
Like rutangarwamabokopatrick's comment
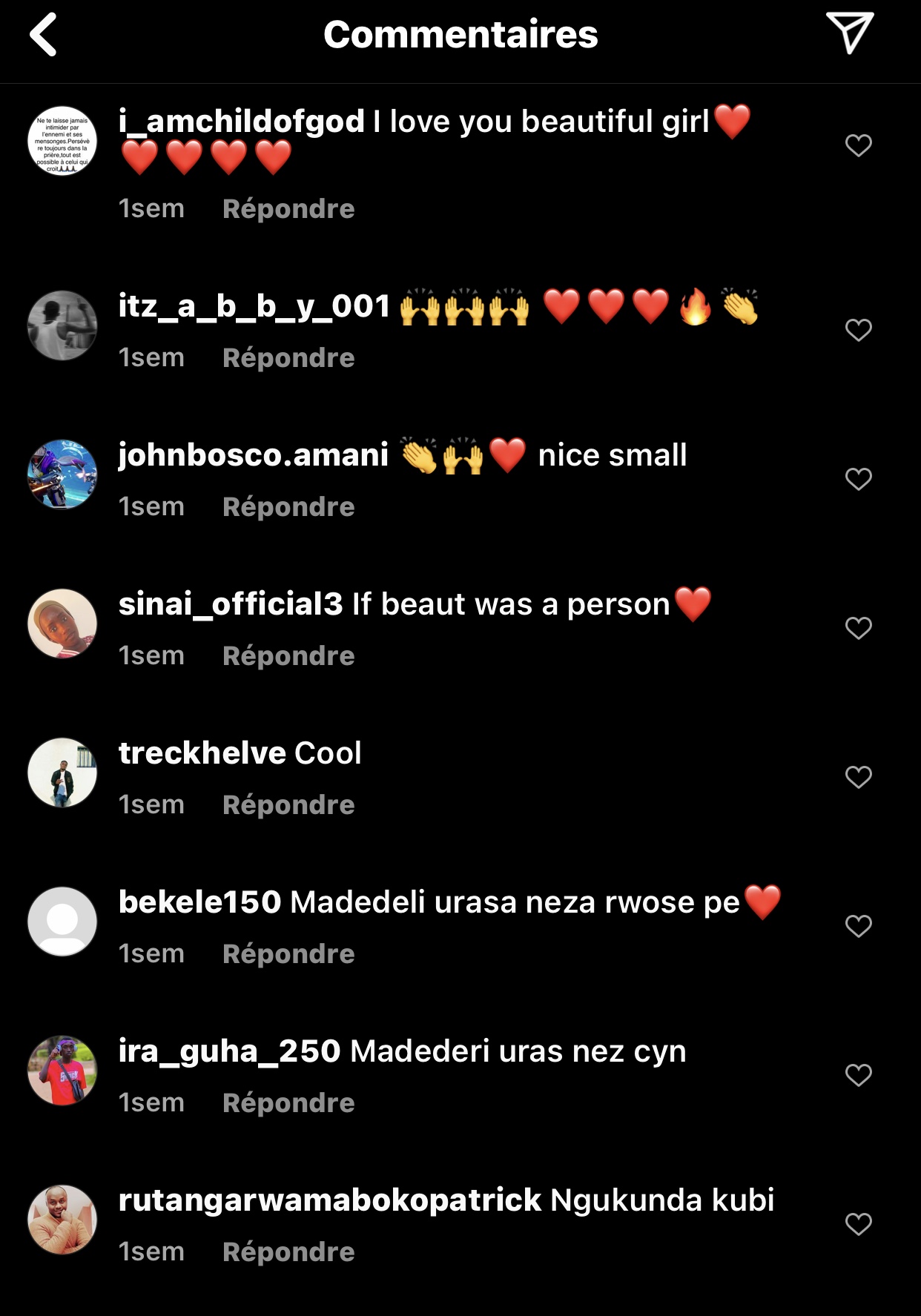point(858,1224)
